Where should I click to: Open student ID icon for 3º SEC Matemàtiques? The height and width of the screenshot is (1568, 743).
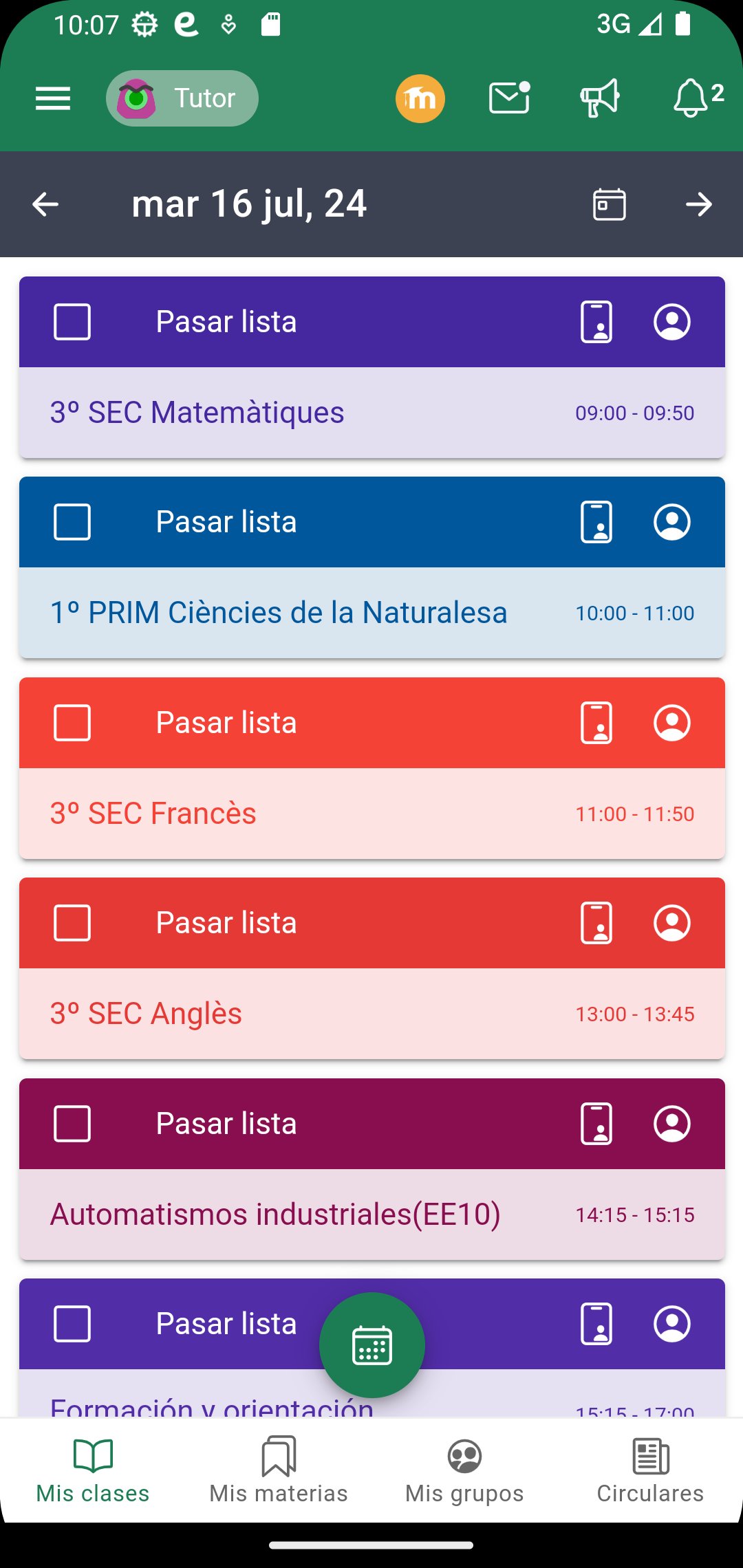pyautogui.click(x=596, y=322)
